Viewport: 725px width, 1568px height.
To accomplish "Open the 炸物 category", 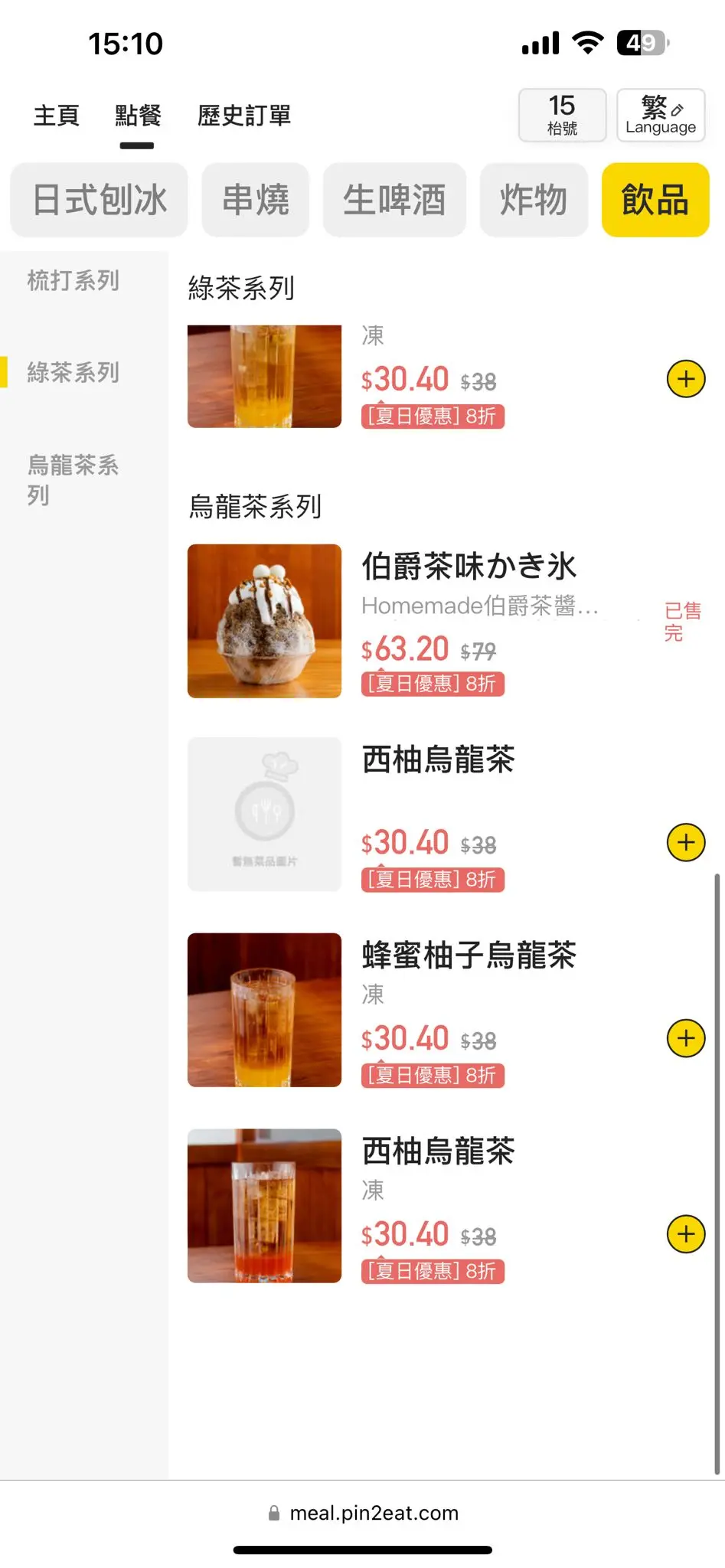I will (x=534, y=200).
